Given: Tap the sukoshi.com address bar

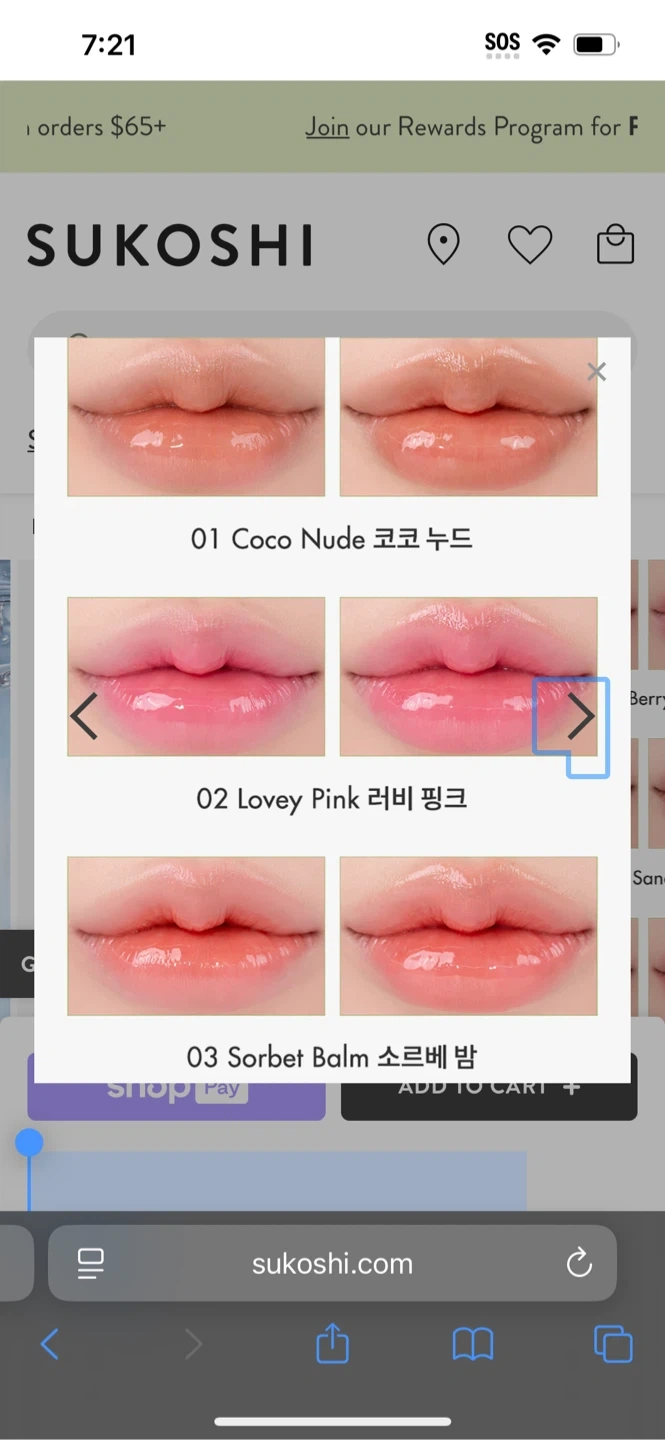Looking at the screenshot, I should 332,1263.
